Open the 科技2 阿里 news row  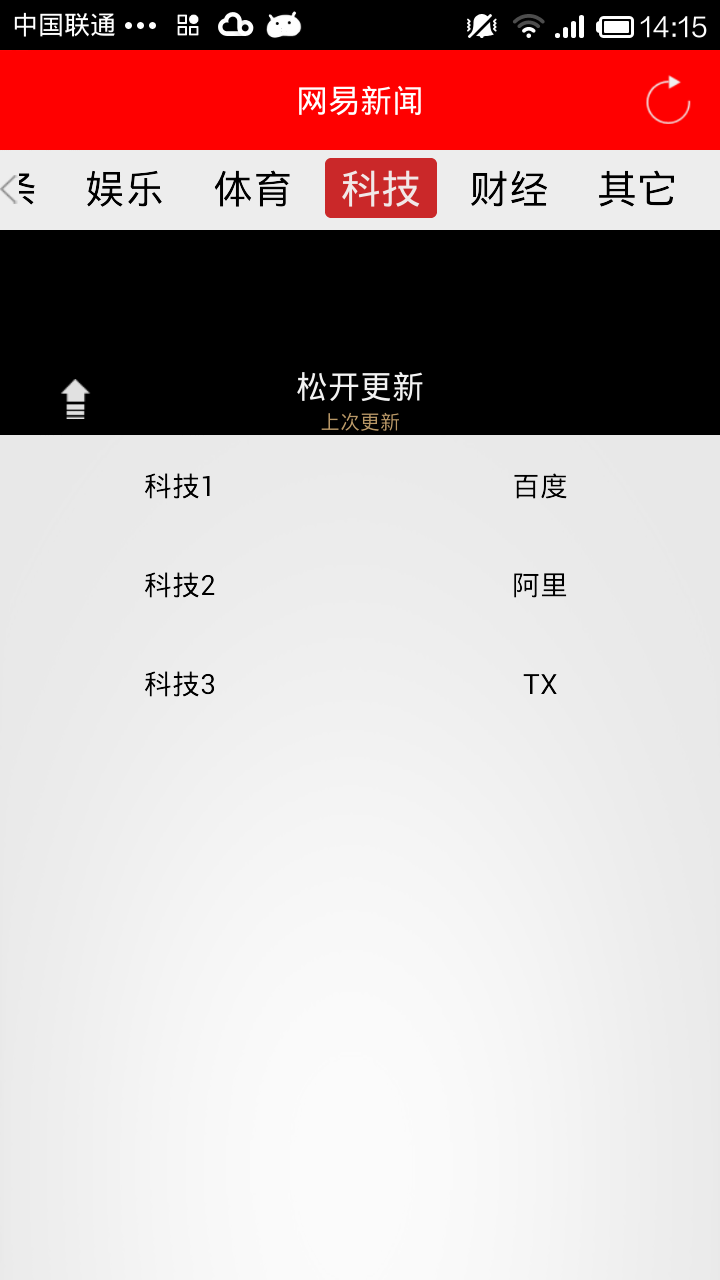tap(360, 585)
